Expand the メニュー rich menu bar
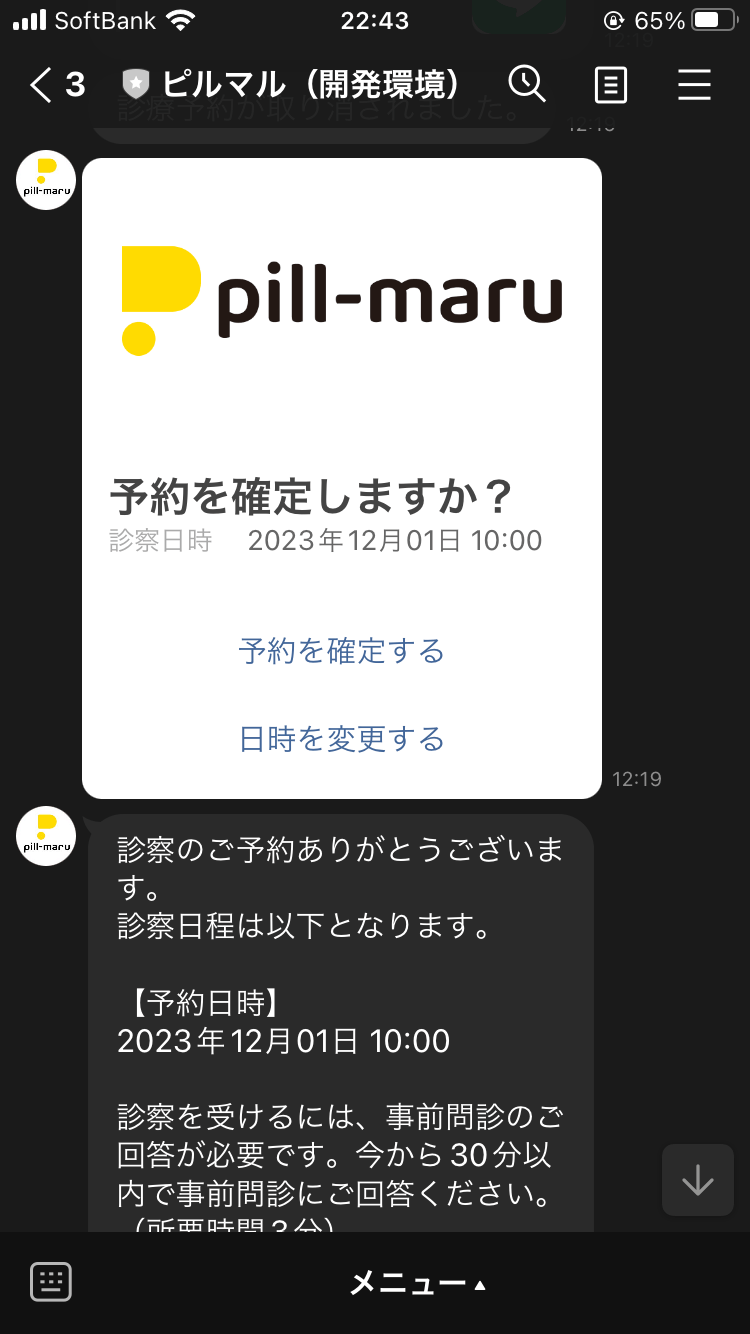The image size is (750, 1334). coord(417,1283)
